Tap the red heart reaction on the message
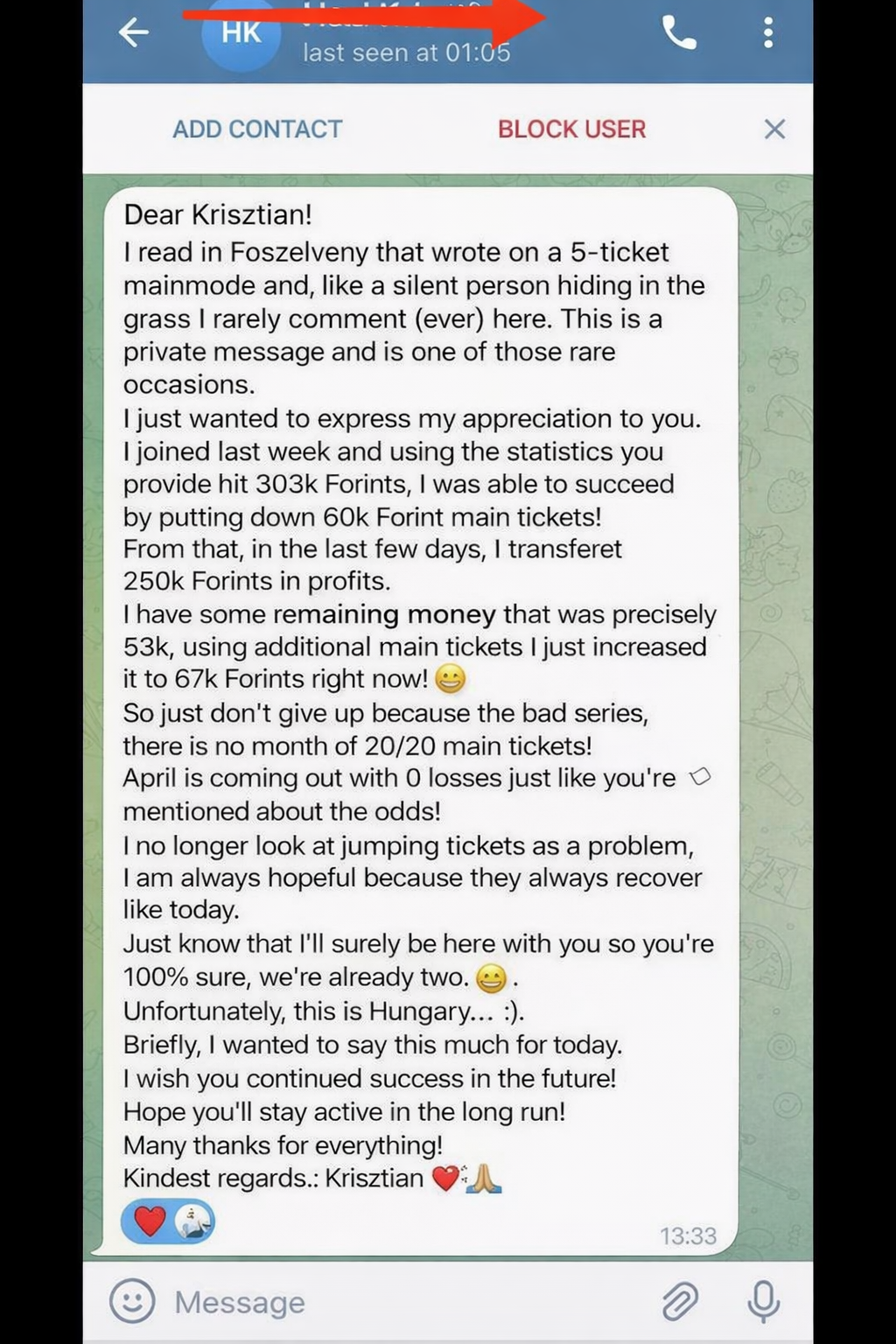This screenshot has height=1344, width=896. (x=150, y=1221)
